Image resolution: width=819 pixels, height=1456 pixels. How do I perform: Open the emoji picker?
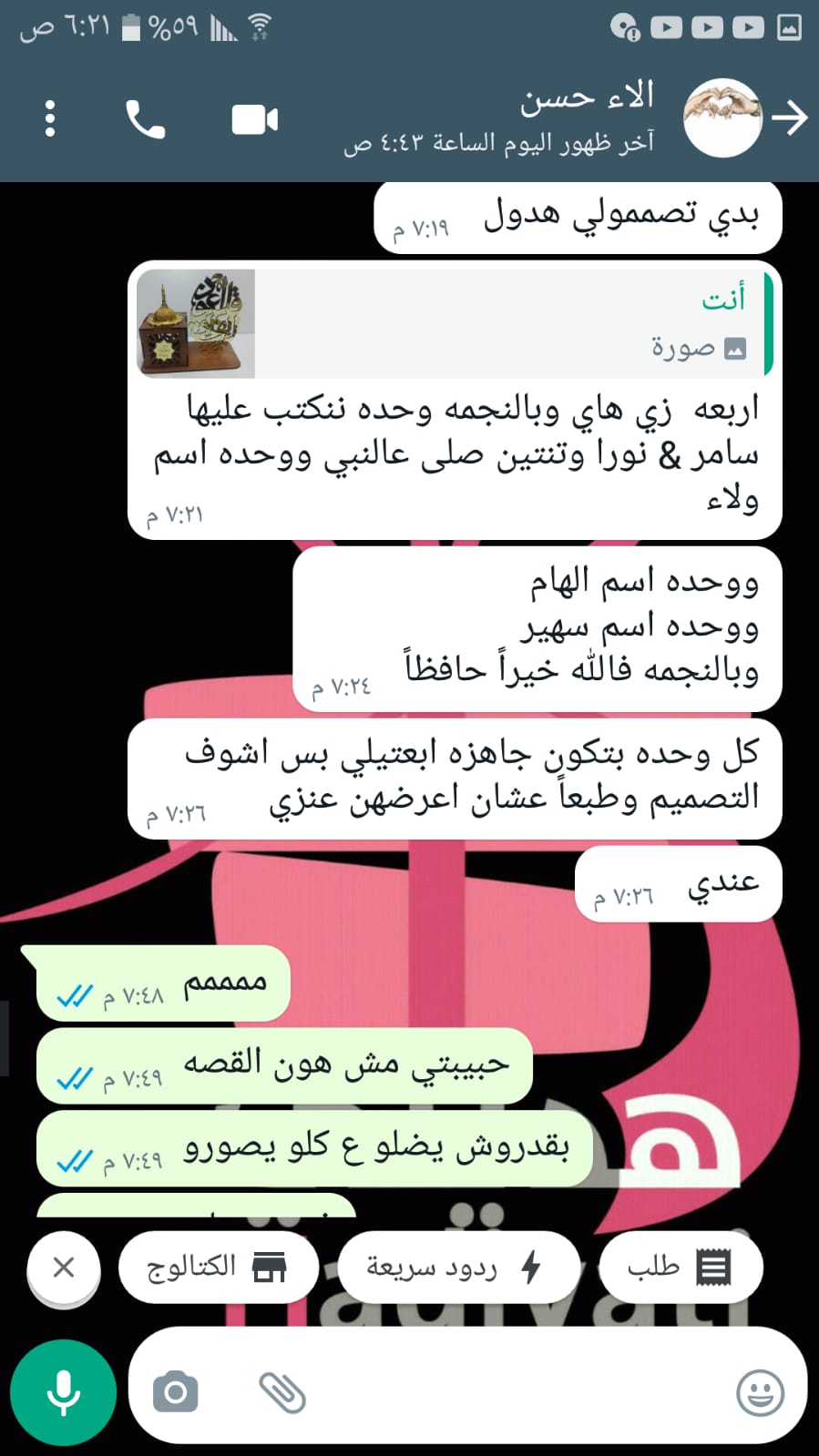pyautogui.click(x=760, y=1392)
